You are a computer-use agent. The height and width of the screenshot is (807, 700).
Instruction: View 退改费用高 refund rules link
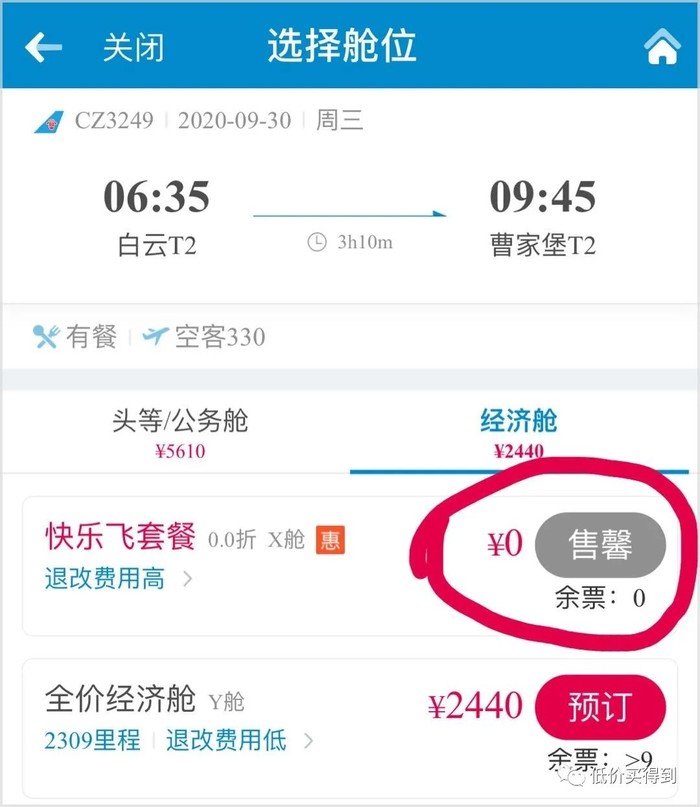point(116,578)
